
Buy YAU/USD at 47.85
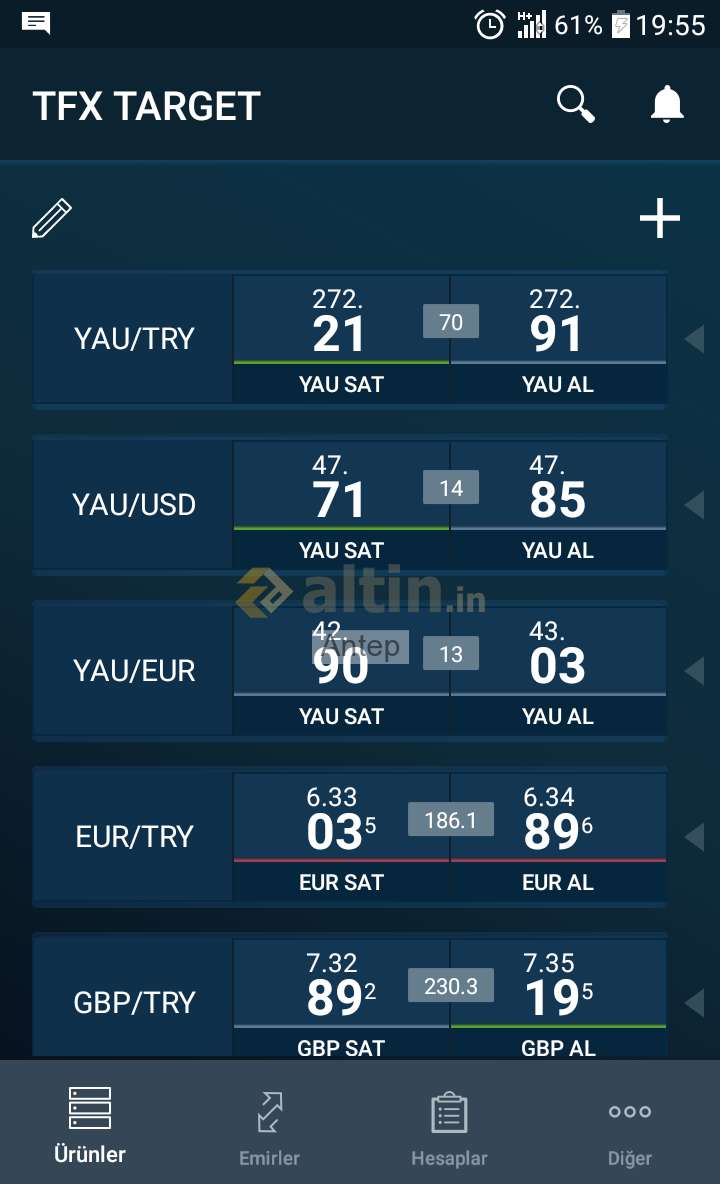(x=558, y=505)
